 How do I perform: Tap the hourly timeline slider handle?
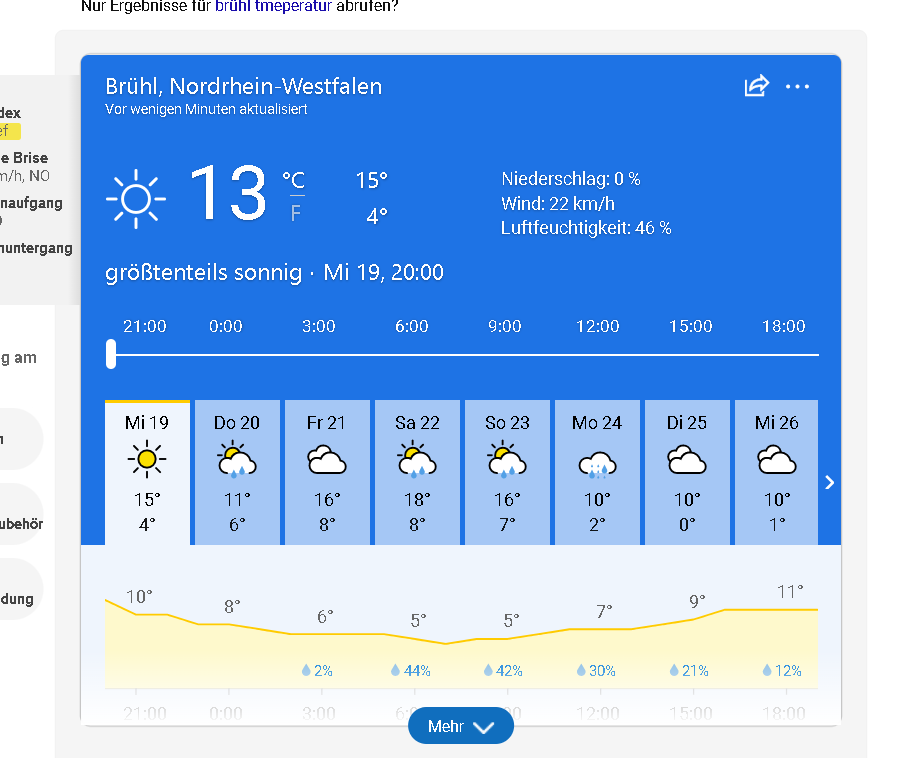click(111, 354)
